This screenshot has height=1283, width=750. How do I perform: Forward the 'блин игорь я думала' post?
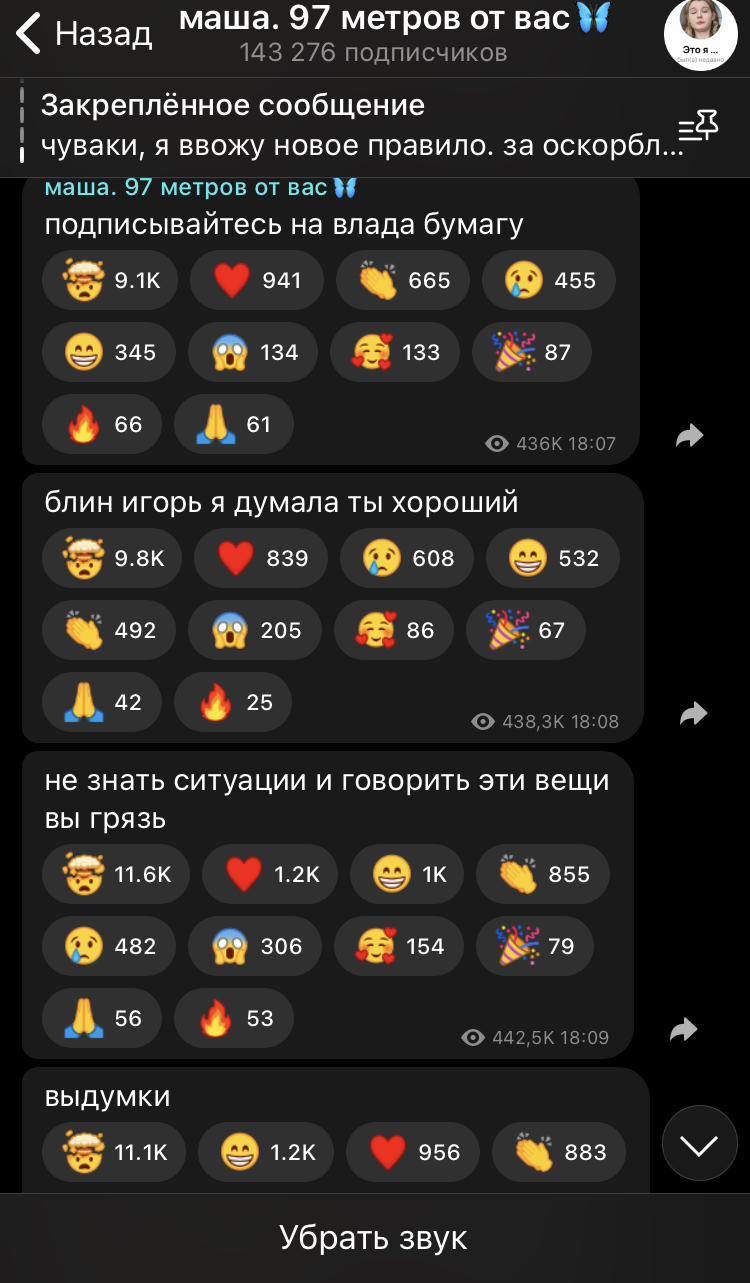pos(692,713)
